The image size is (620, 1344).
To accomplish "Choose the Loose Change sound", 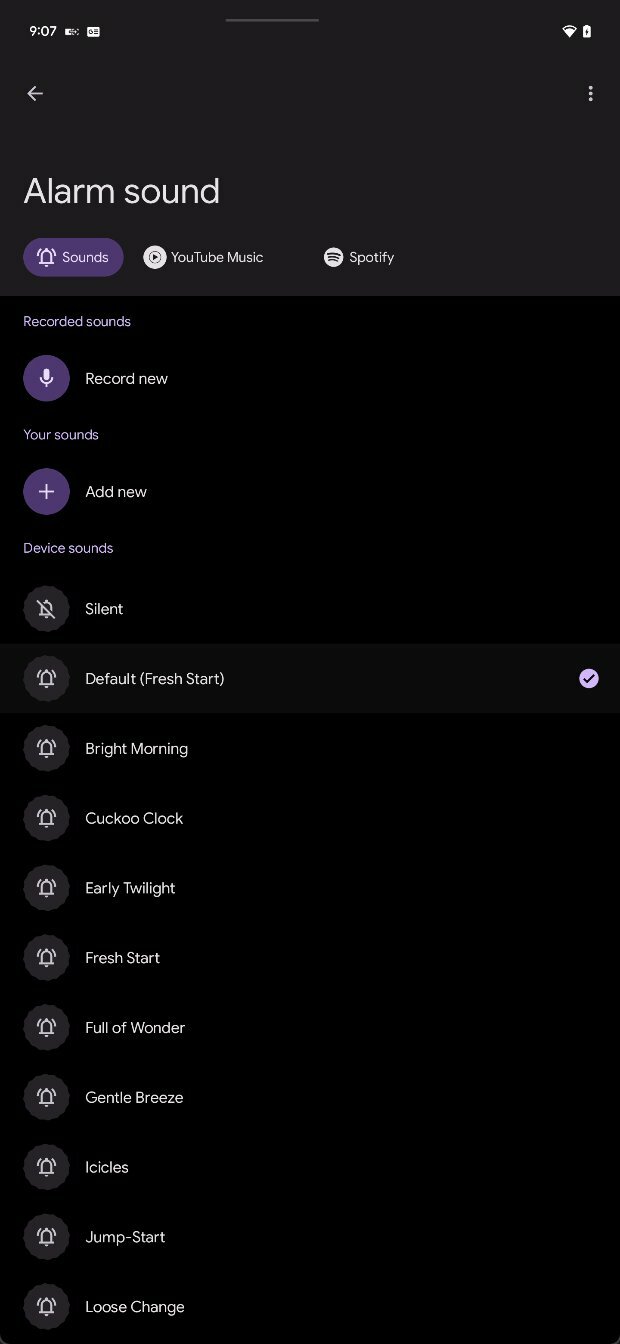I will (310, 1307).
